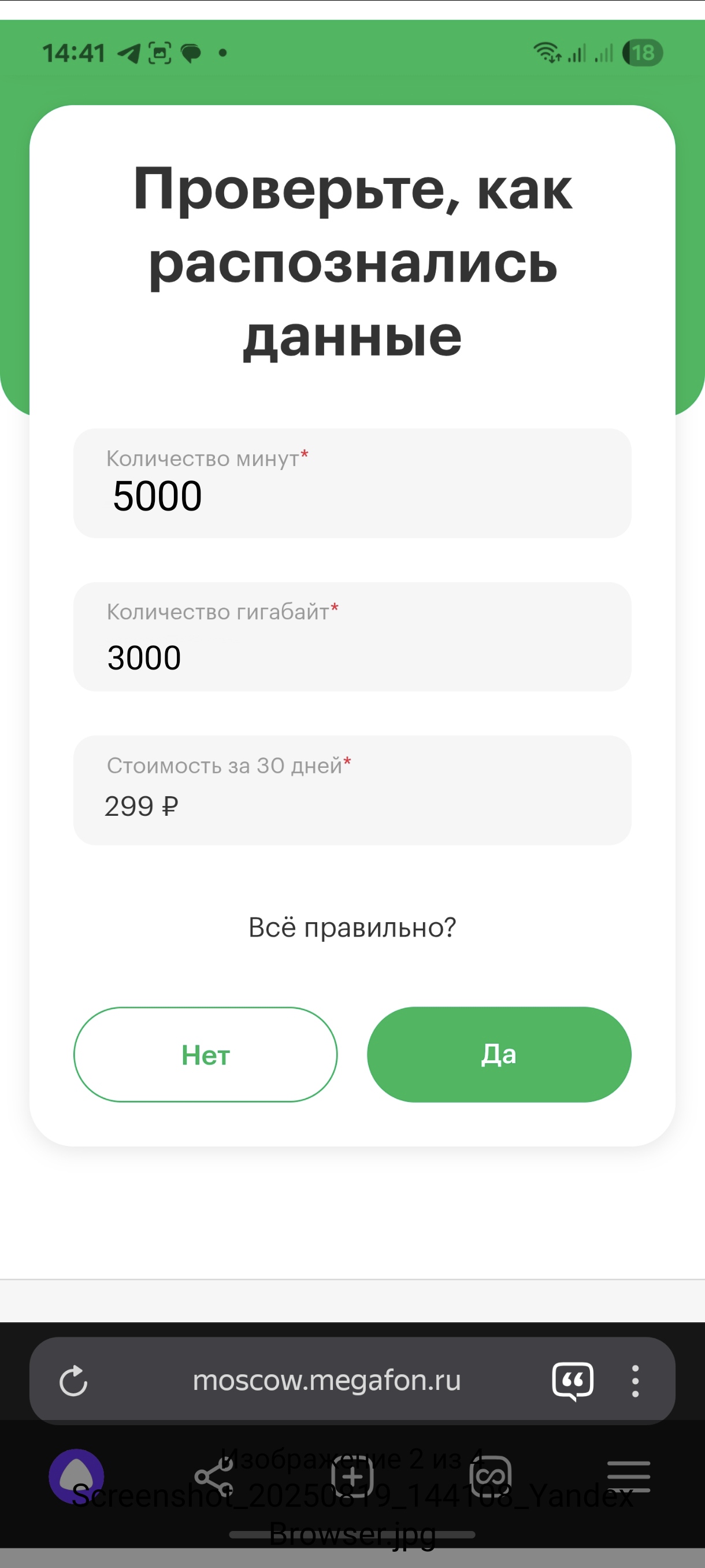Share the page
This screenshot has width=705, height=1568.
click(x=213, y=1477)
